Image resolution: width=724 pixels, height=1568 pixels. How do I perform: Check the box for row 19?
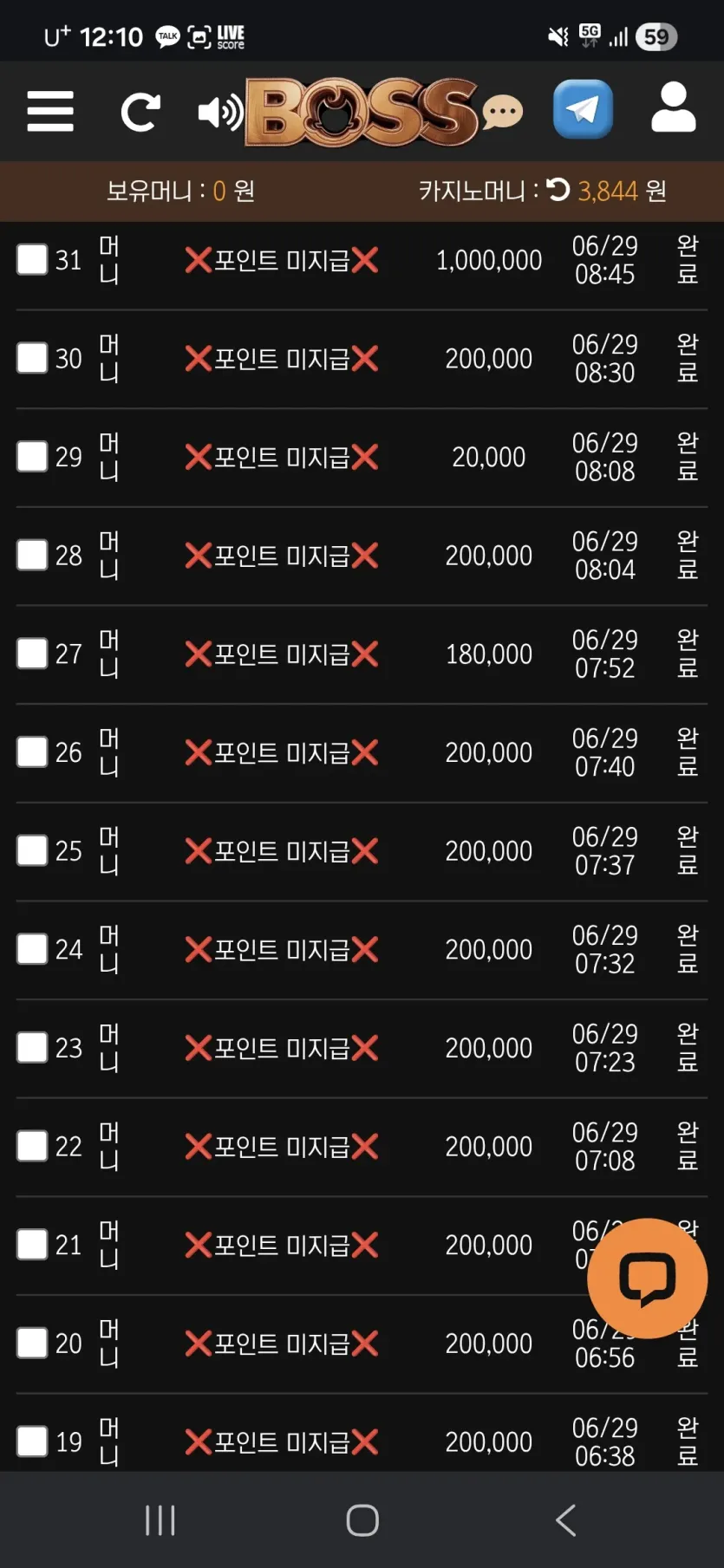(32, 1441)
